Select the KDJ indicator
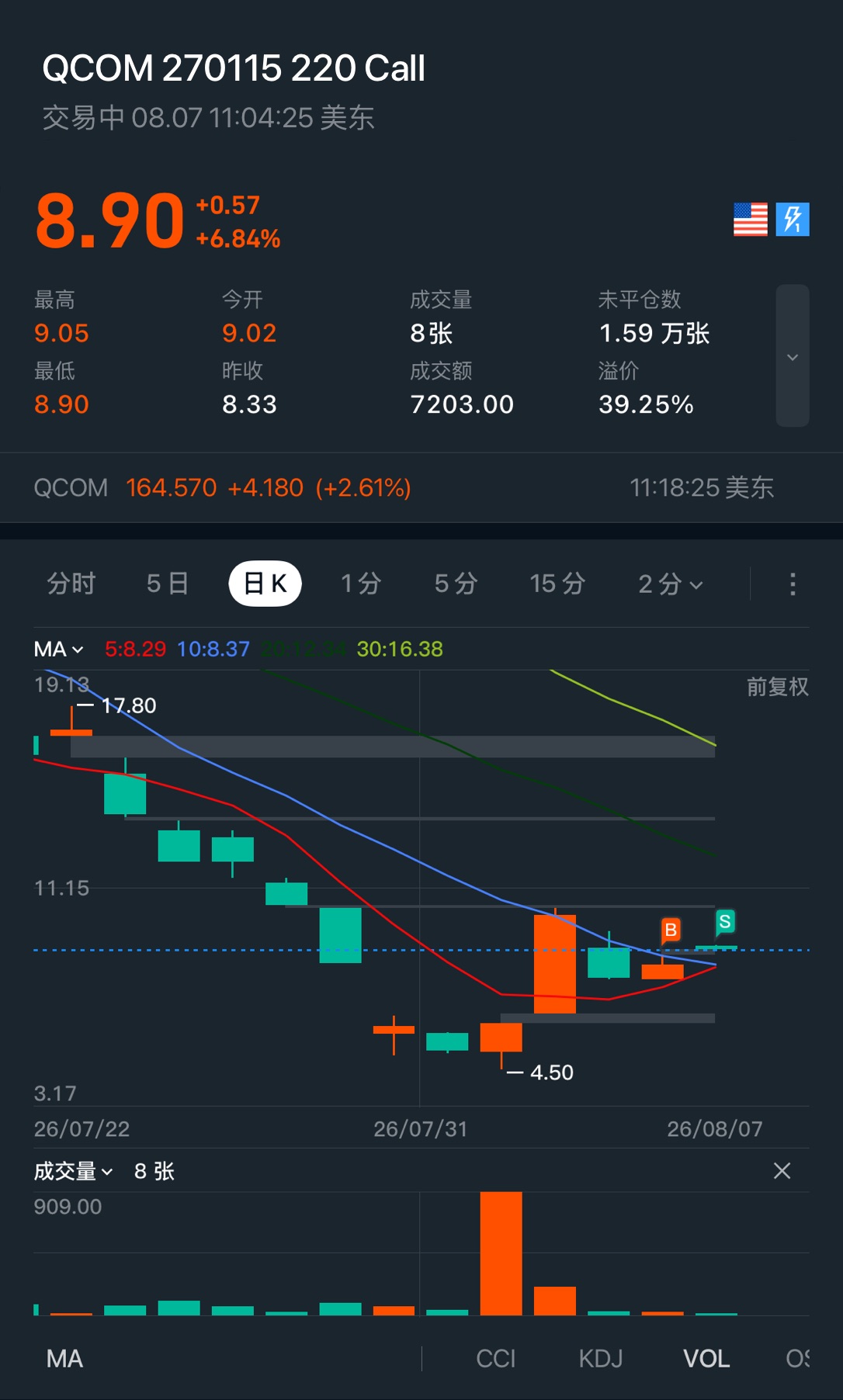Viewport: 843px width, 1400px height. (x=601, y=1359)
